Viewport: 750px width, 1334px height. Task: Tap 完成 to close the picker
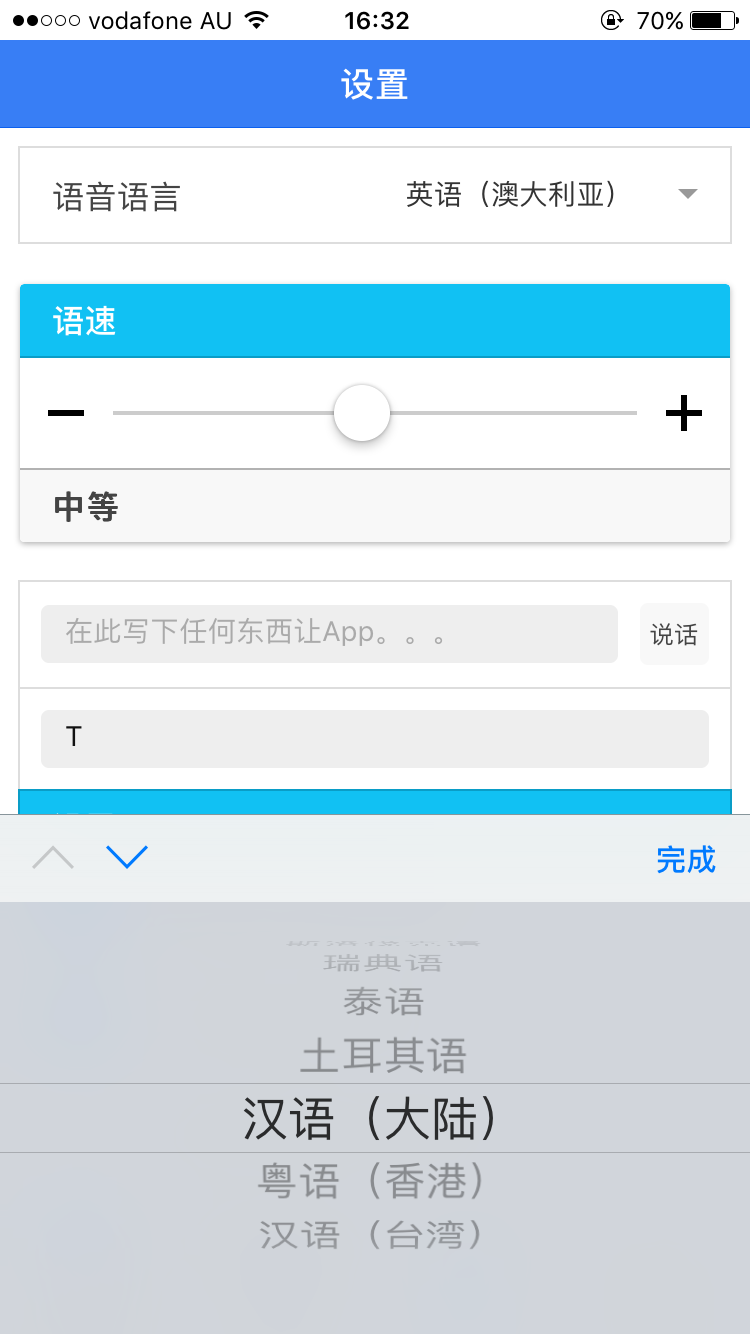tap(685, 859)
